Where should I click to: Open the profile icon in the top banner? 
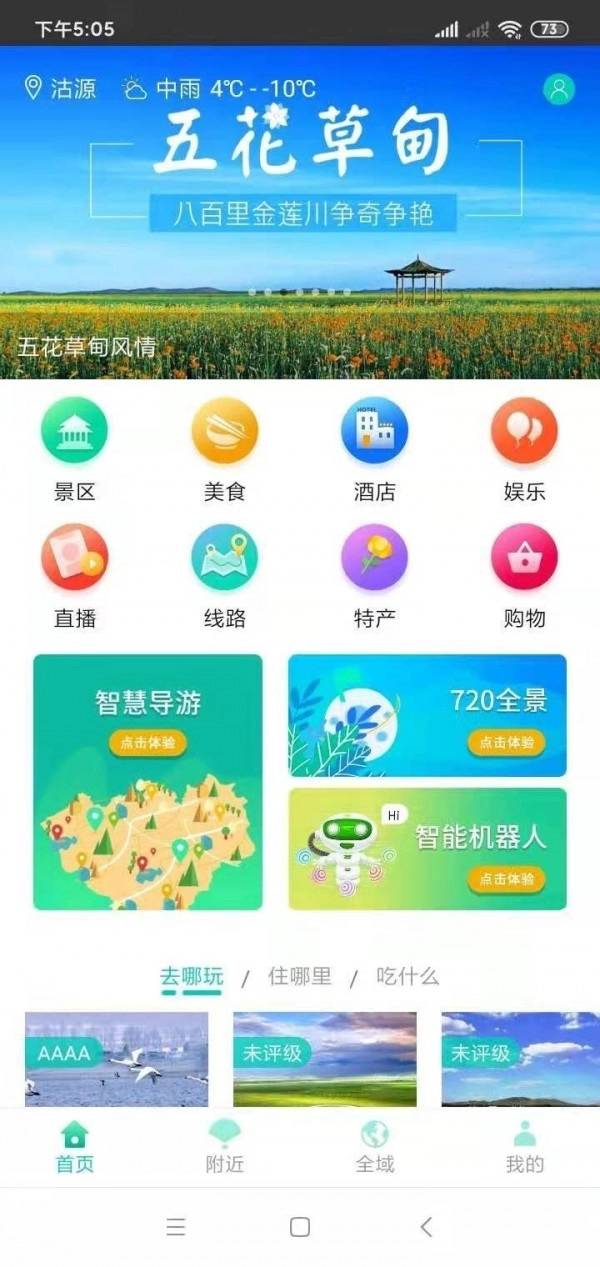click(x=559, y=89)
